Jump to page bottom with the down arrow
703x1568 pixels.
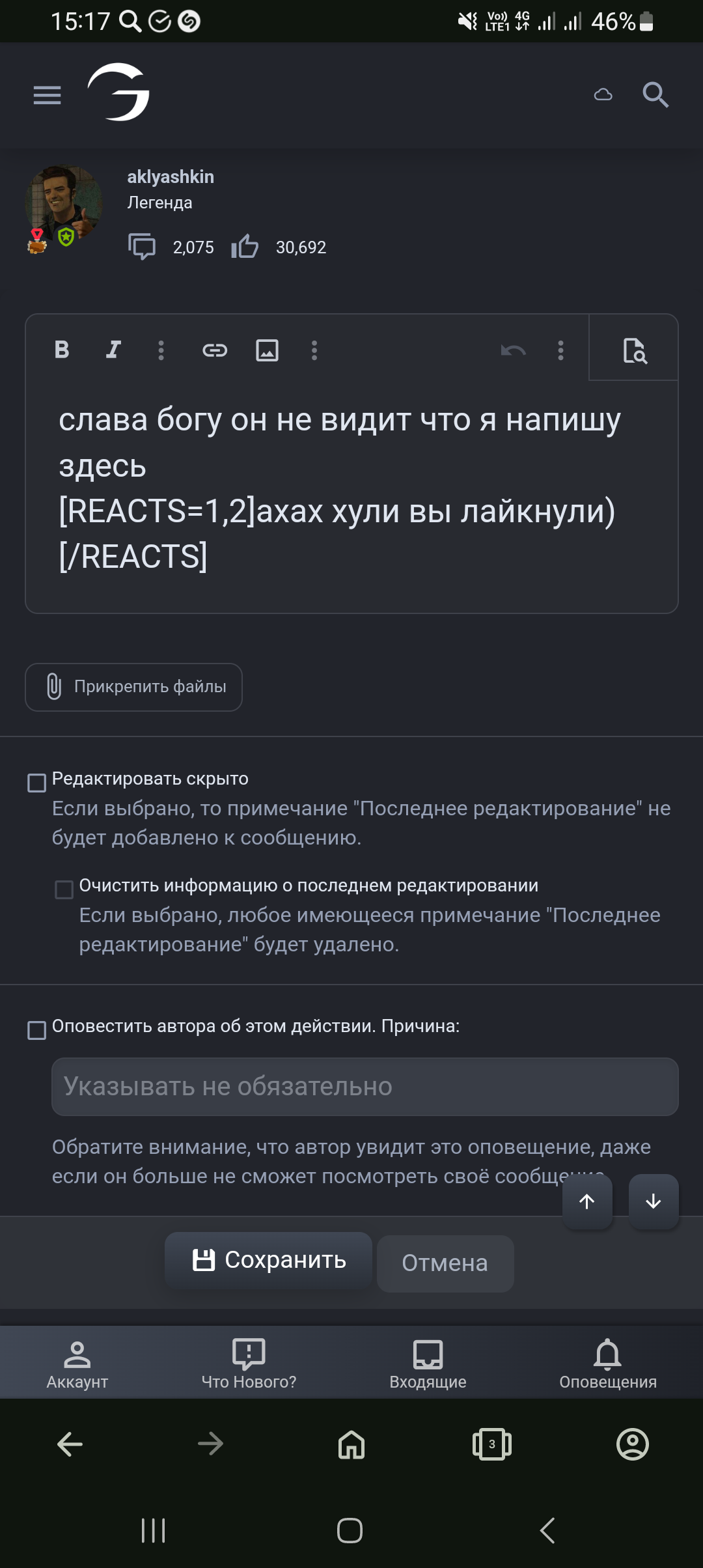tap(653, 1201)
